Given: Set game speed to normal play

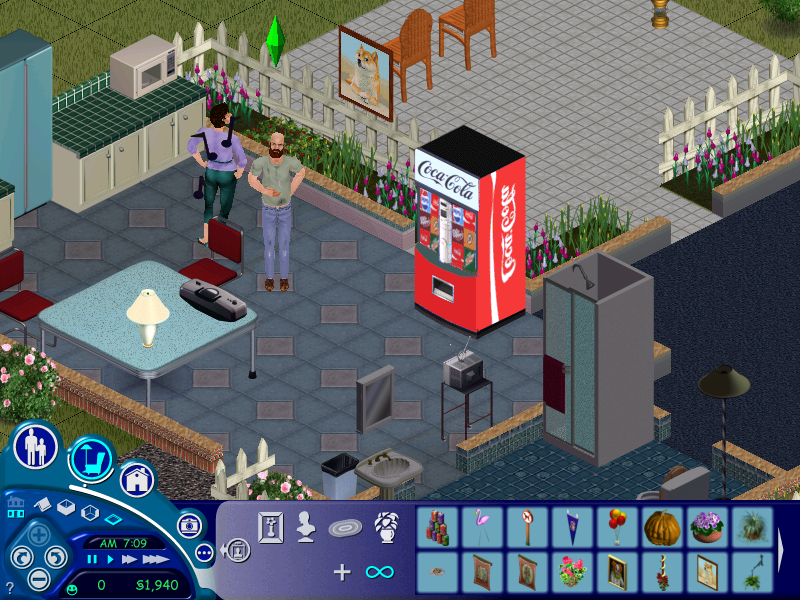Looking at the screenshot, I should pos(109,560).
